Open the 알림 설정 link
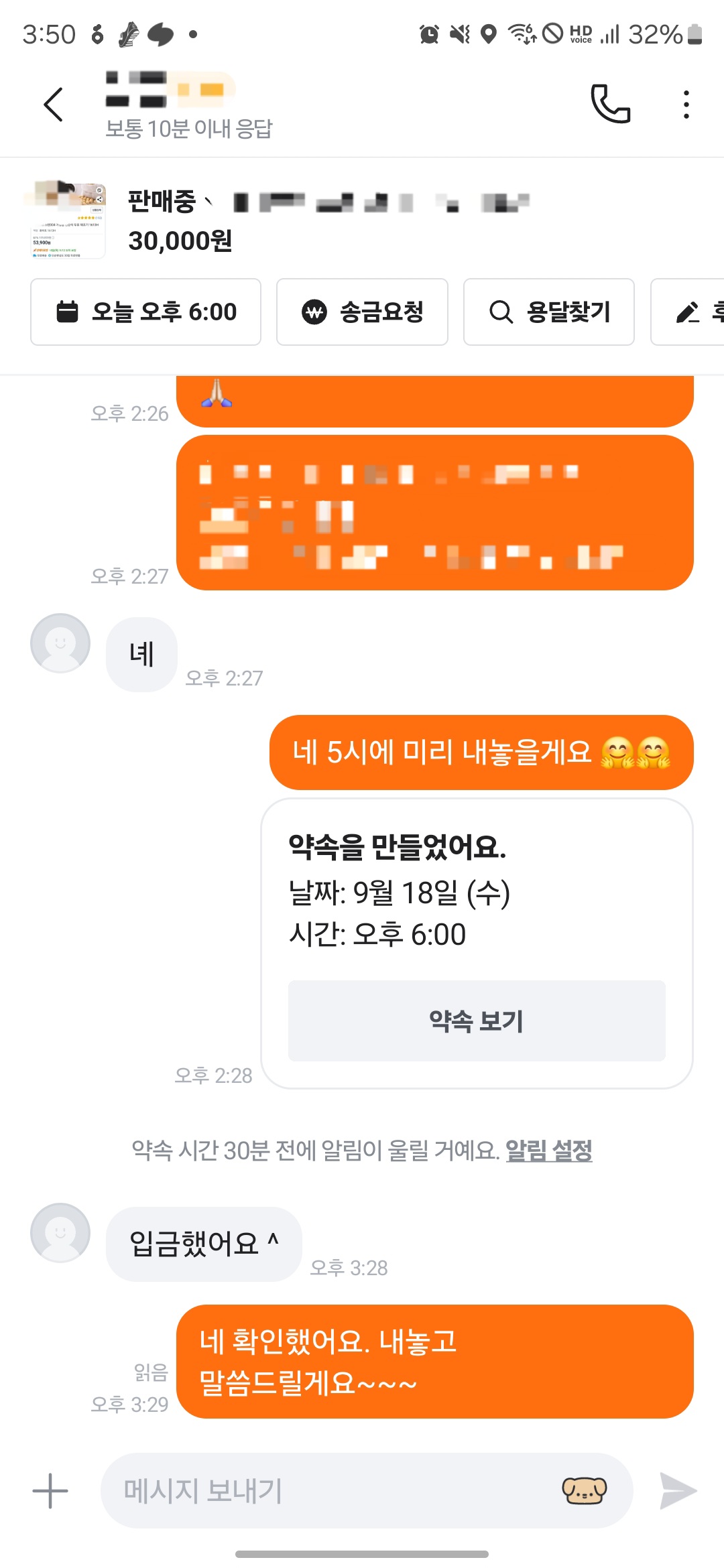The height and width of the screenshot is (1568, 724). point(549,1151)
